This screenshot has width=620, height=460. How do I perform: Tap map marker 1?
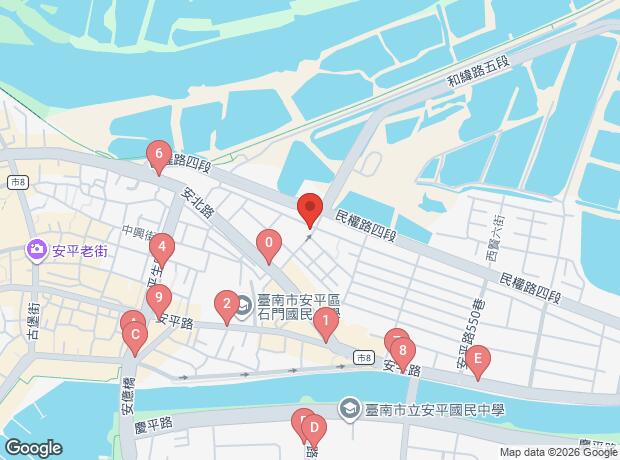point(325,322)
